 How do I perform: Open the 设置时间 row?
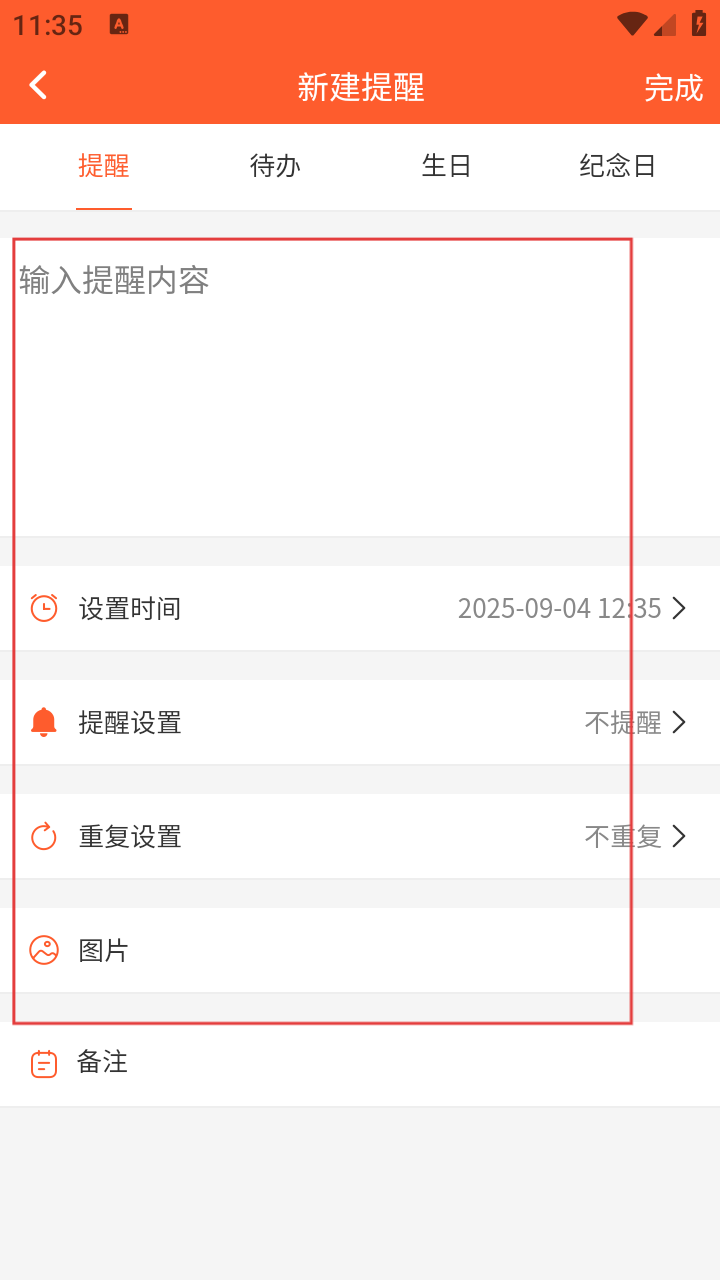point(360,608)
